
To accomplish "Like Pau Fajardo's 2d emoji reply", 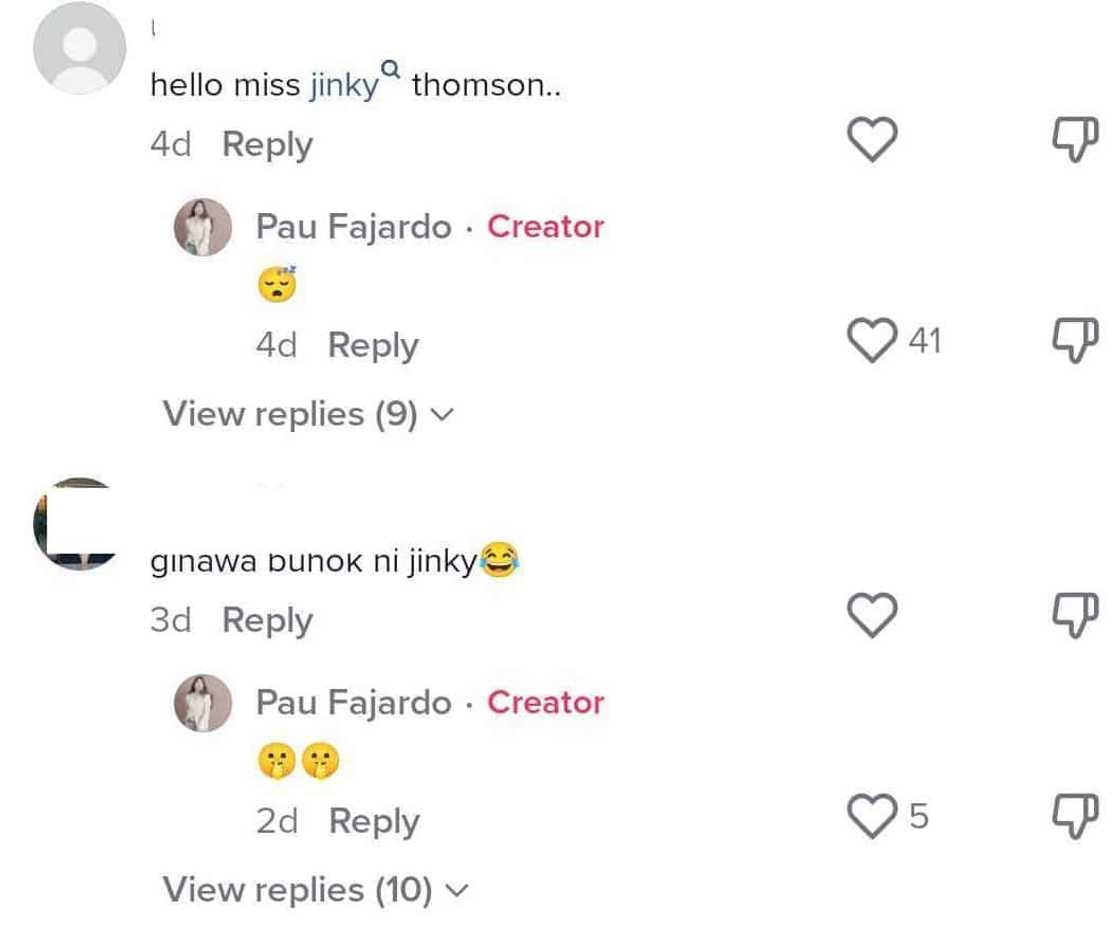I will pos(872,818).
